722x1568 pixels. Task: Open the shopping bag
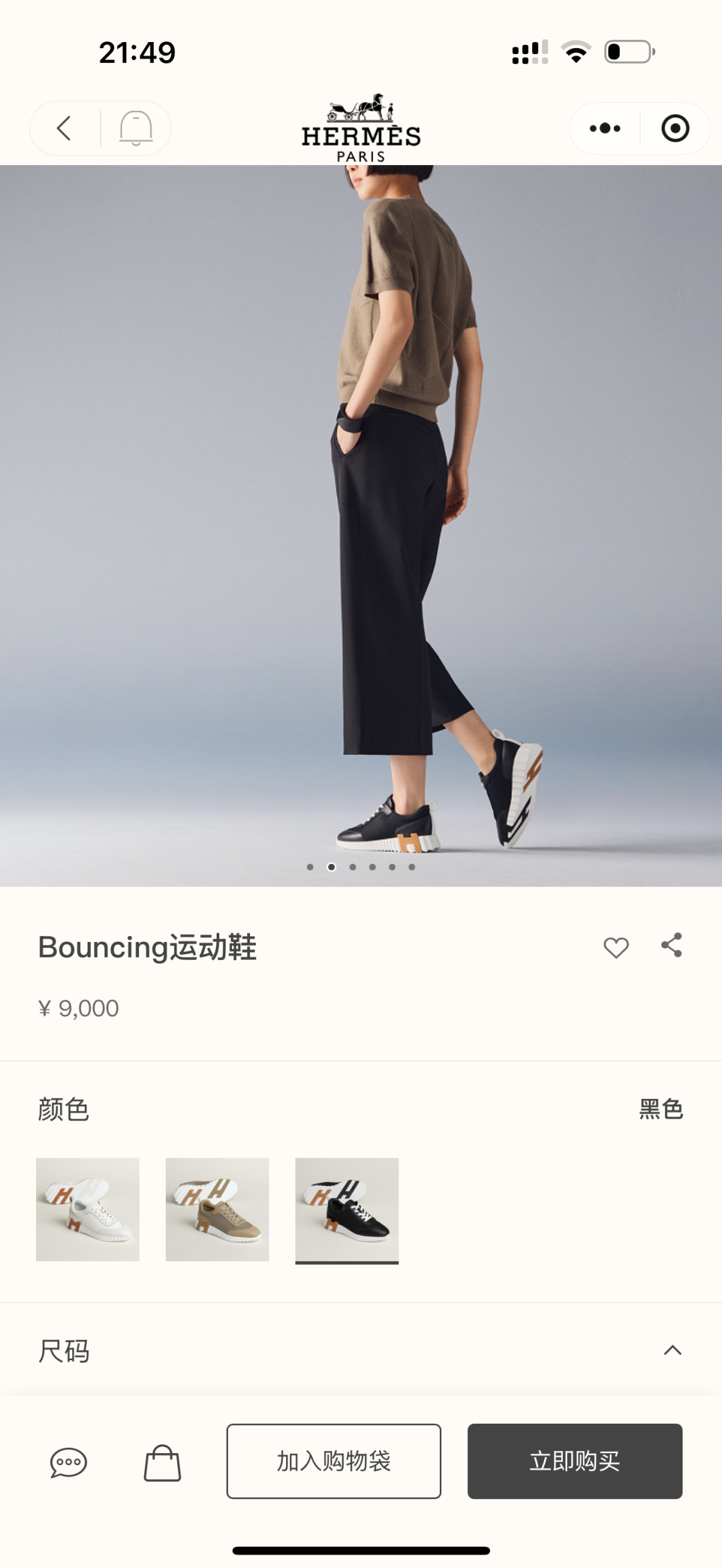point(162,1462)
